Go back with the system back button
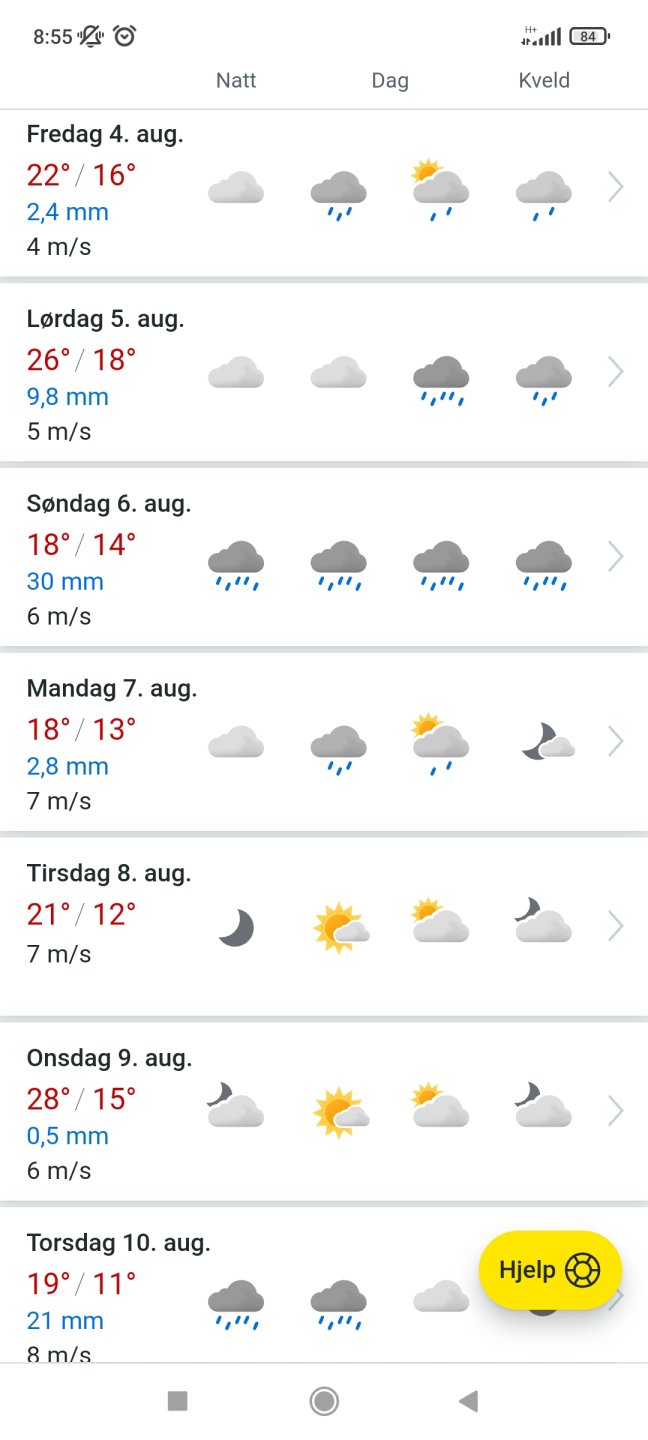 468,1401
